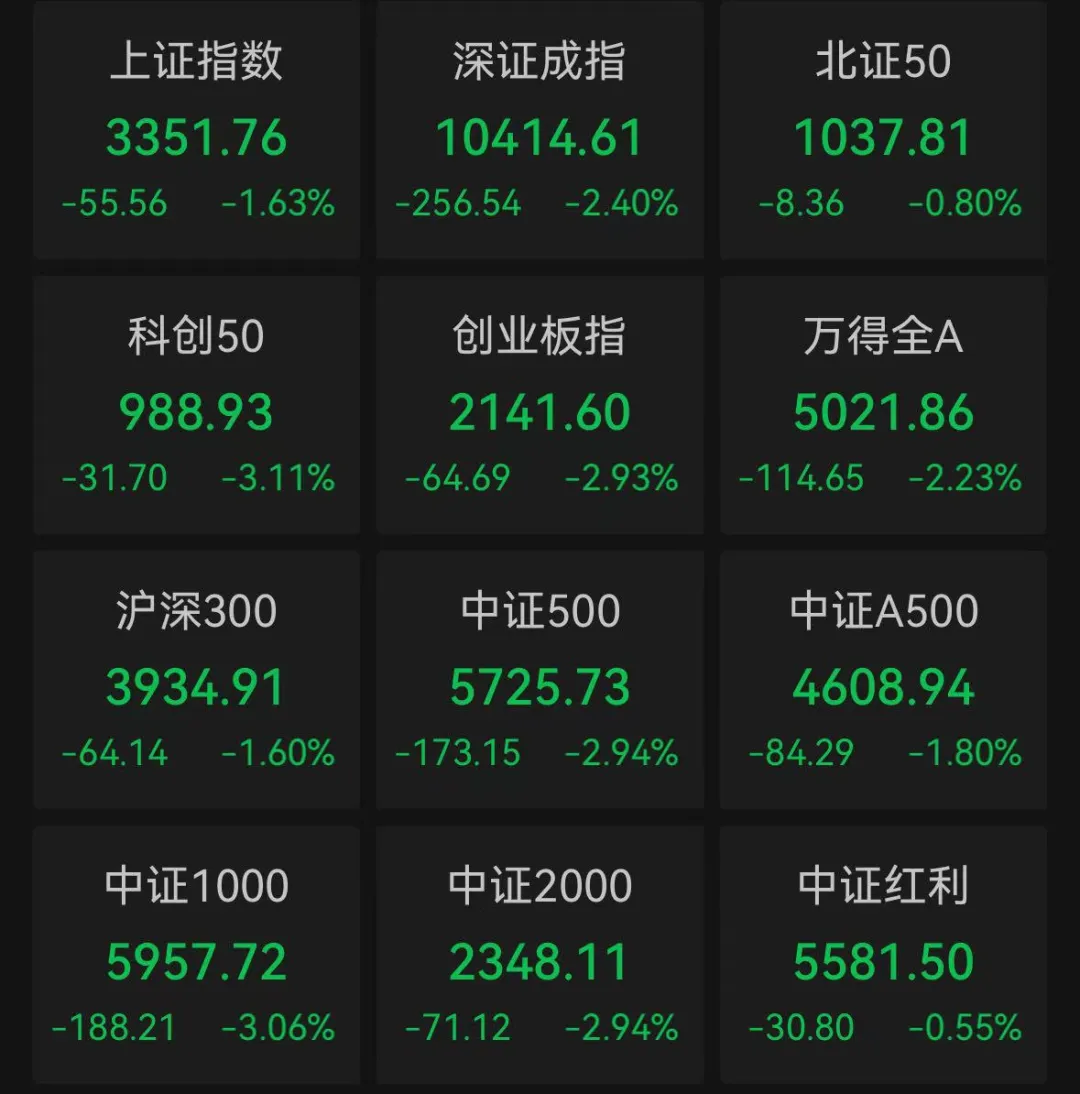Viewport: 1080px width, 1094px height.
Task: View the 中证红利 index tile
Action: [x=883, y=955]
